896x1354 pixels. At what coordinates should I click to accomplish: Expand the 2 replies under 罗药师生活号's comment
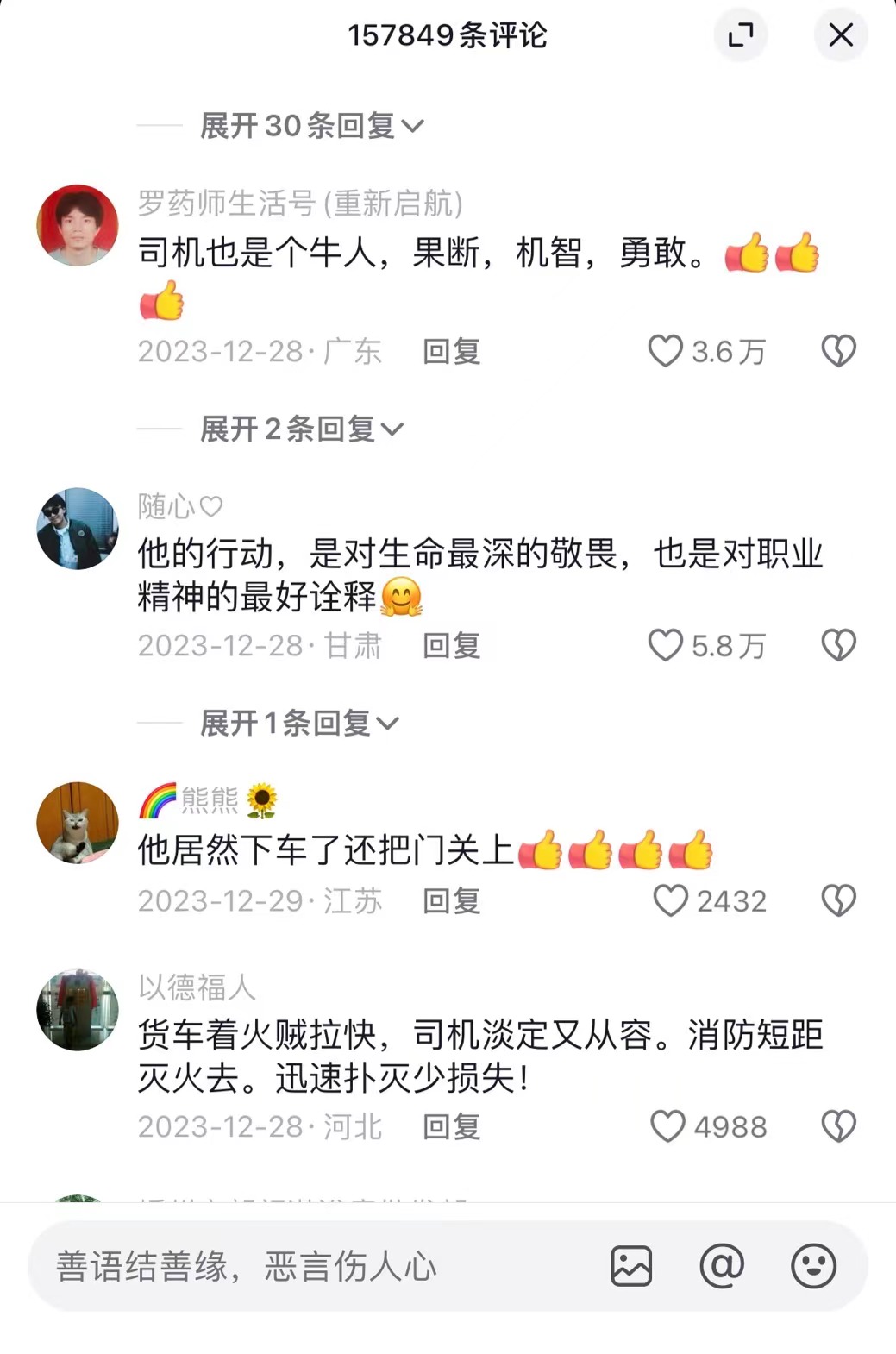301,429
